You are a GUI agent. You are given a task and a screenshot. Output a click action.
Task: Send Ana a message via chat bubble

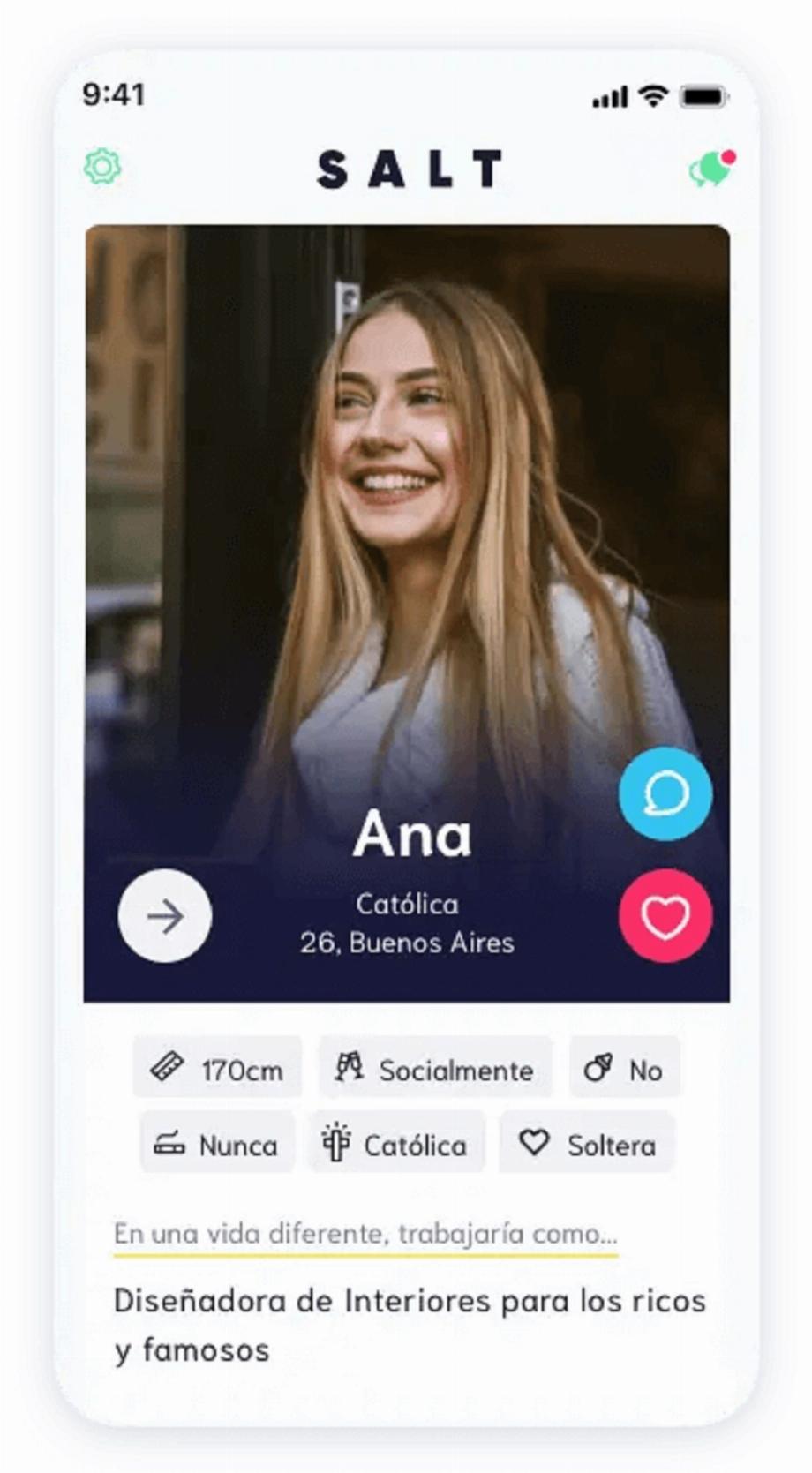(665, 793)
